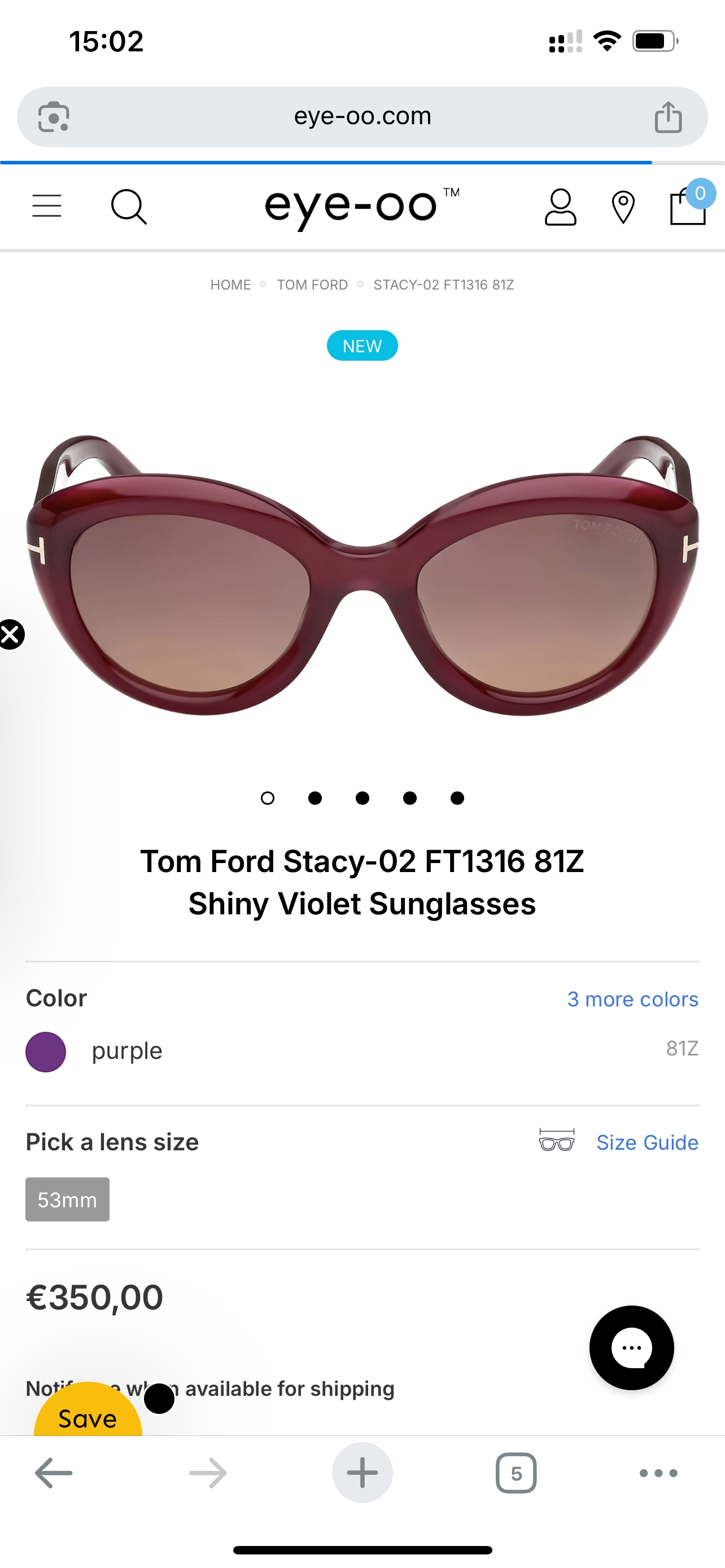725x1568 pixels.
Task: Open the hamburger navigation menu
Action: click(46, 207)
